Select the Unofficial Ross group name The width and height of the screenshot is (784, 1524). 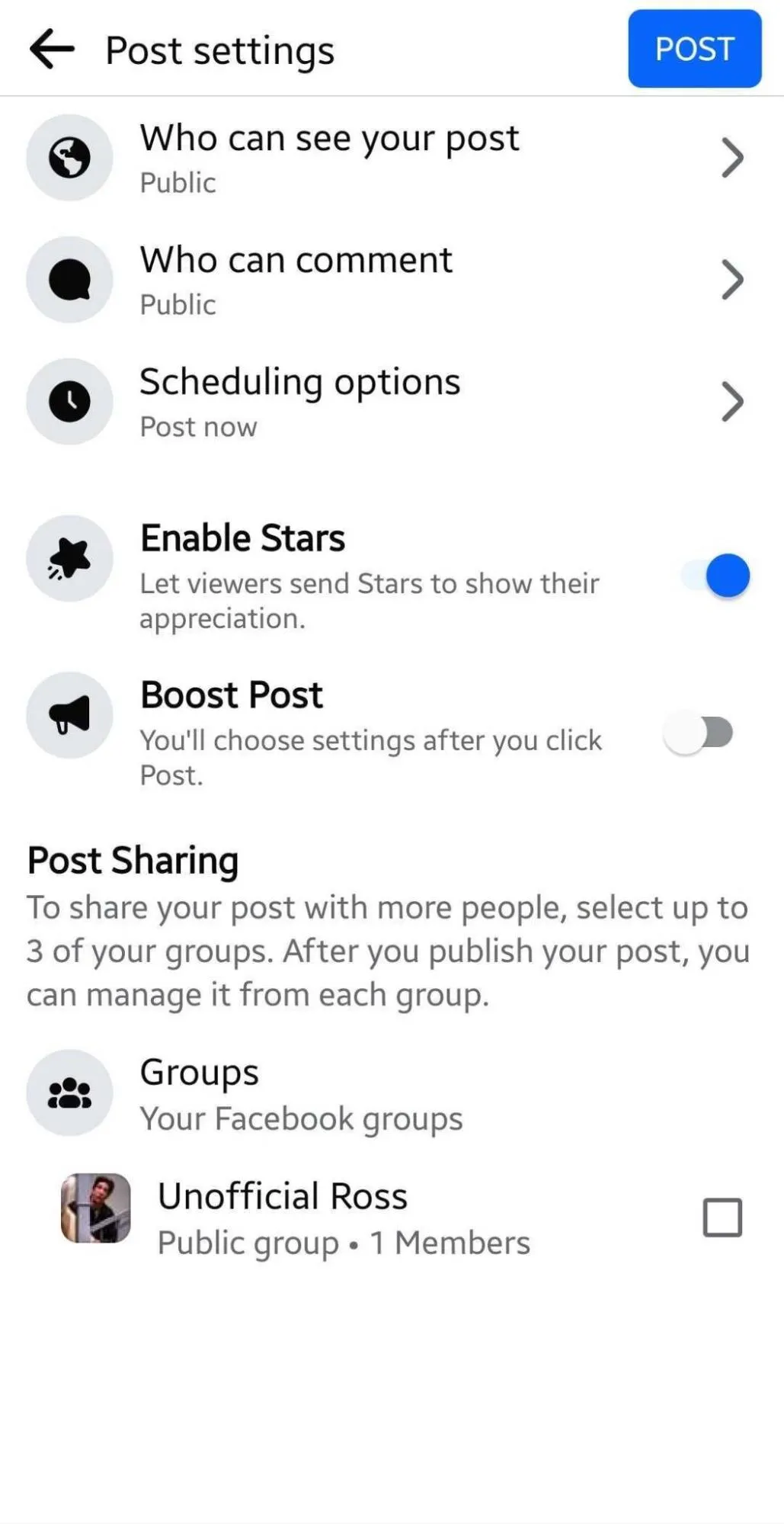tap(283, 1195)
